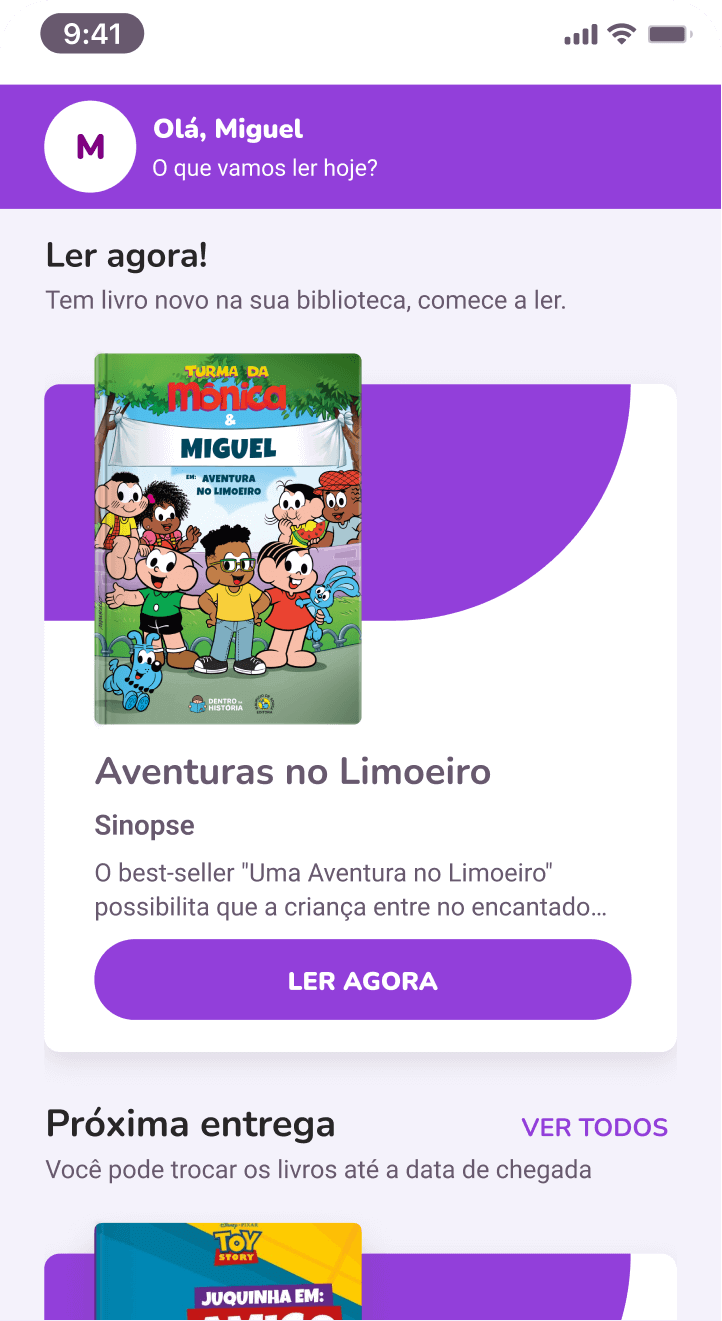Tap the LER AGORA button
This screenshot has height=1321, width=722.
[x=362, y=980]
